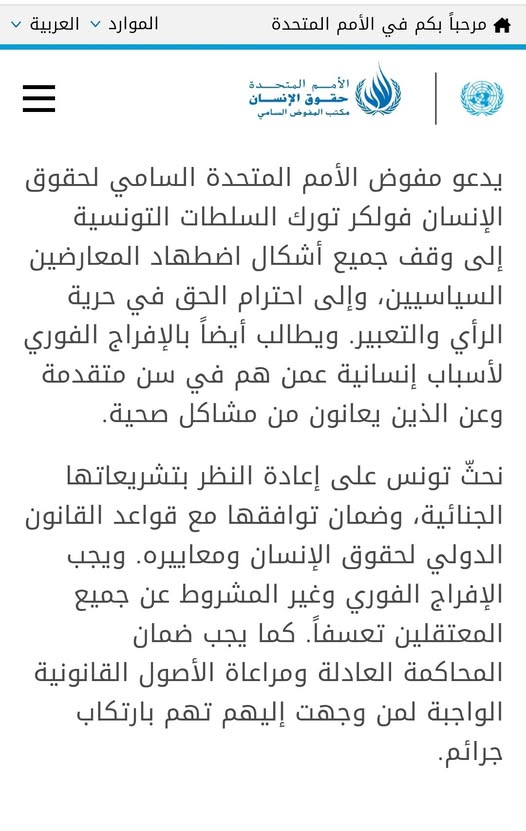Open the hamburger menu

[39, 98]
